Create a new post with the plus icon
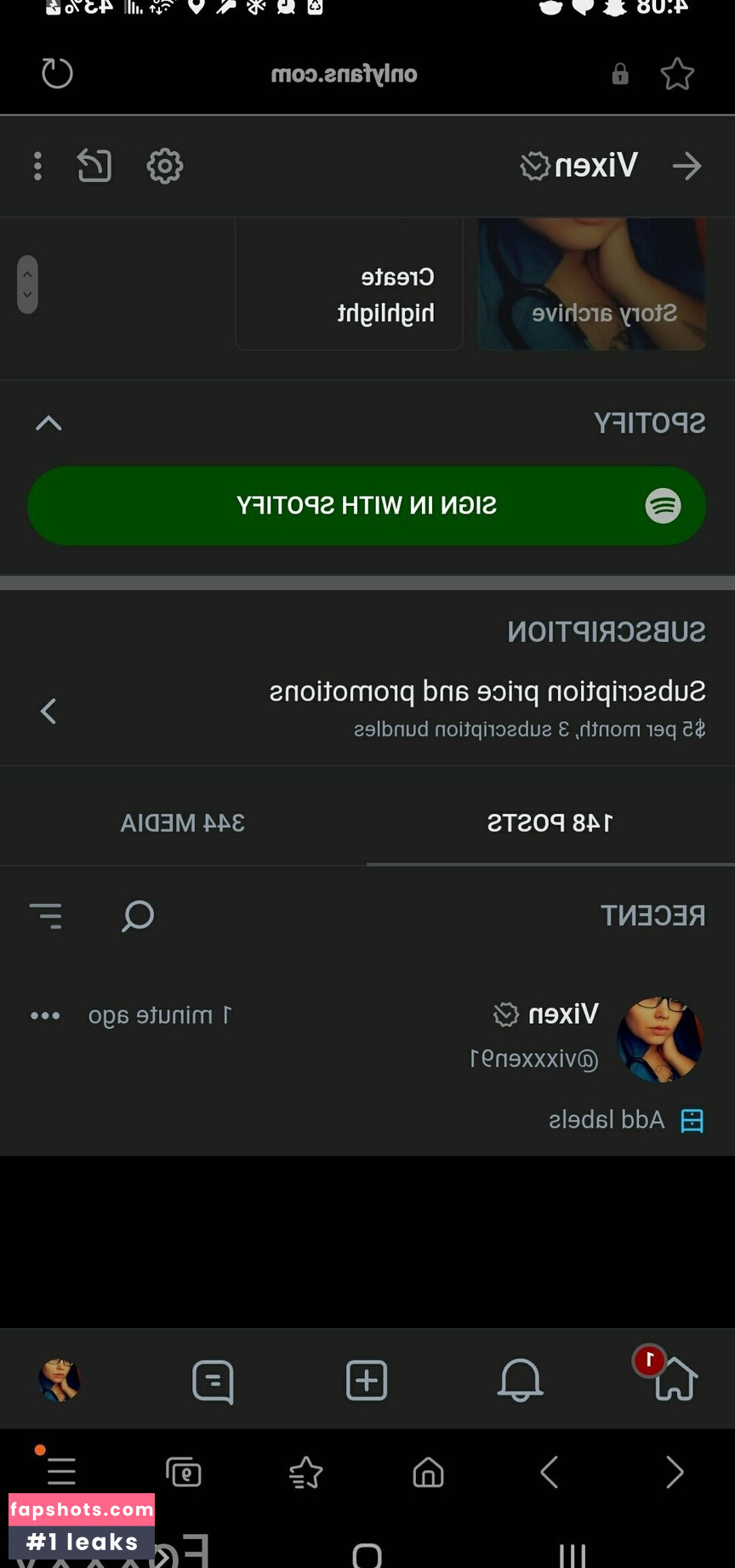Viewport: 735px width, 1568px height. tap(367, 1379)
